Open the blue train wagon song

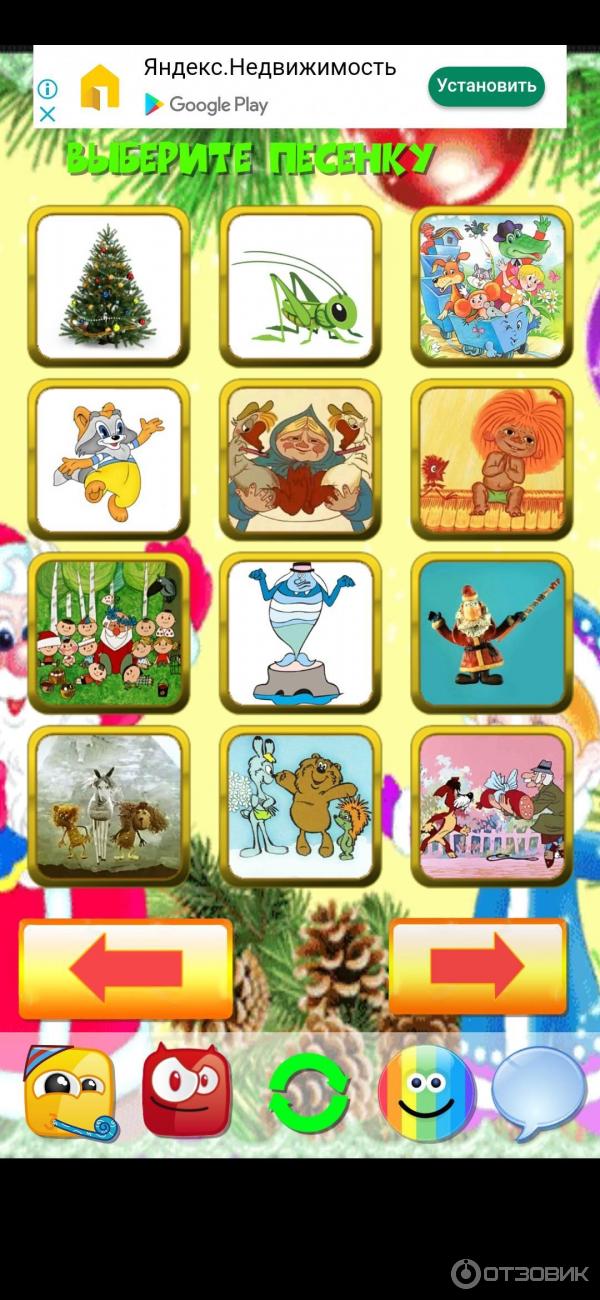[492, 287]
